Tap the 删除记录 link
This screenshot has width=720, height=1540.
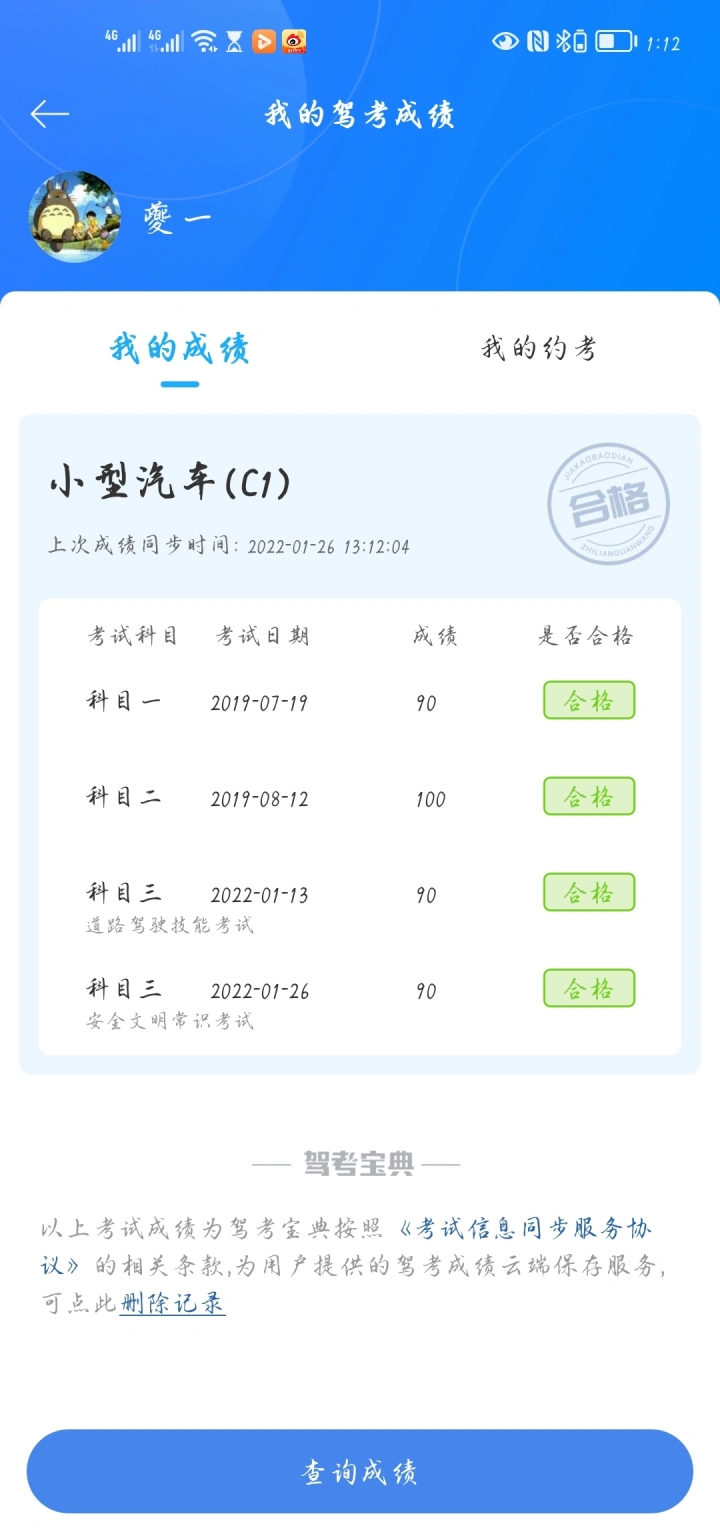pos(172,1304)
